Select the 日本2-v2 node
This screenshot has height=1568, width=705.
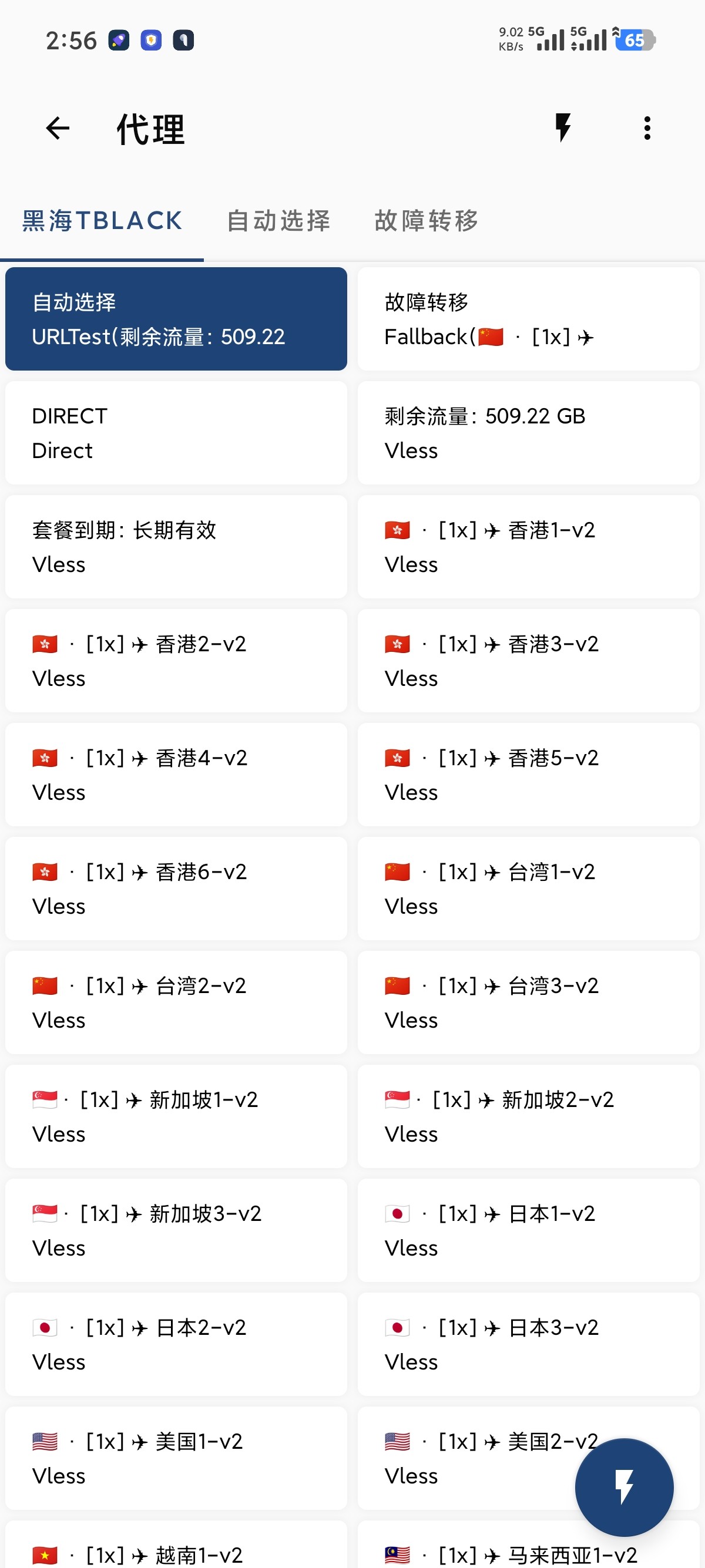176,1344
